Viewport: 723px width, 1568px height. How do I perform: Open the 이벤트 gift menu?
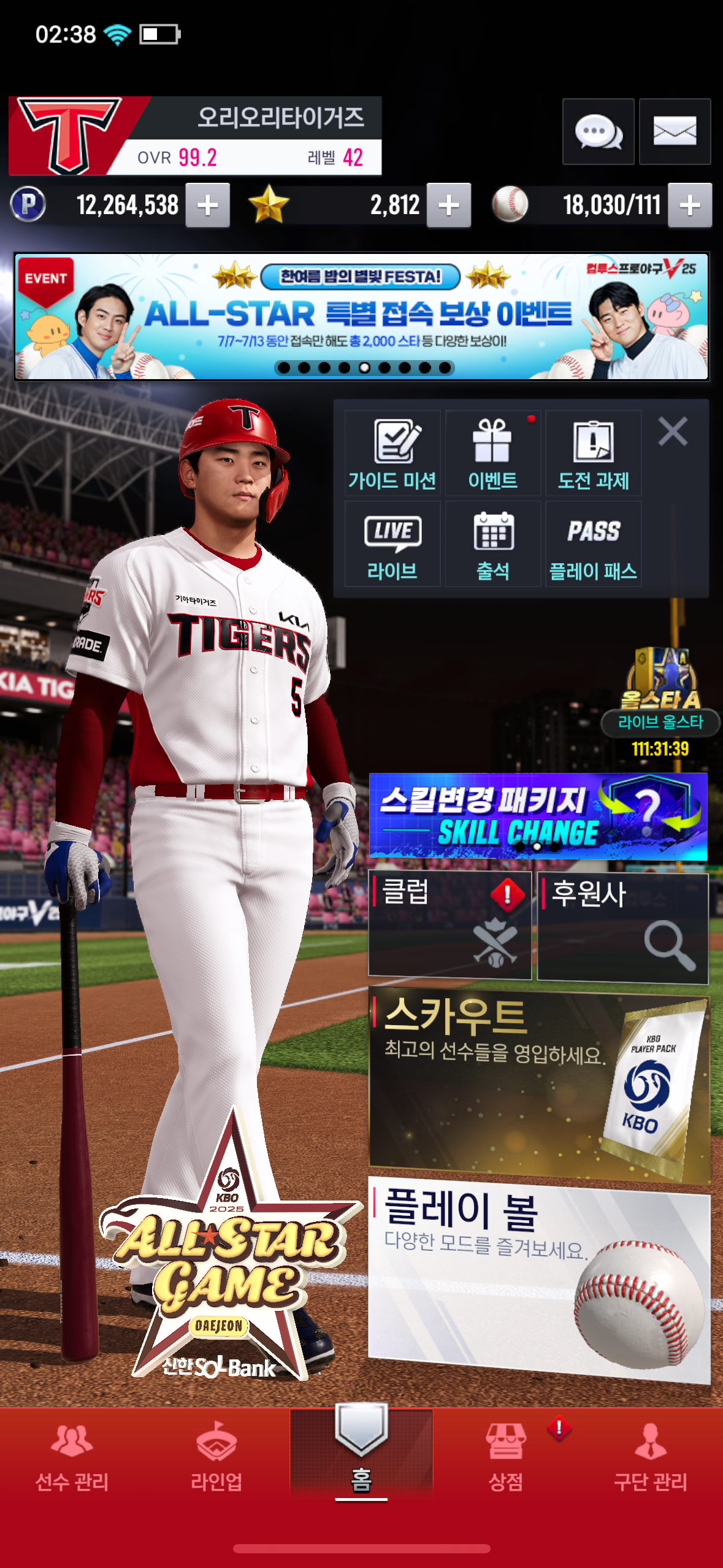(x=493, y=453)
